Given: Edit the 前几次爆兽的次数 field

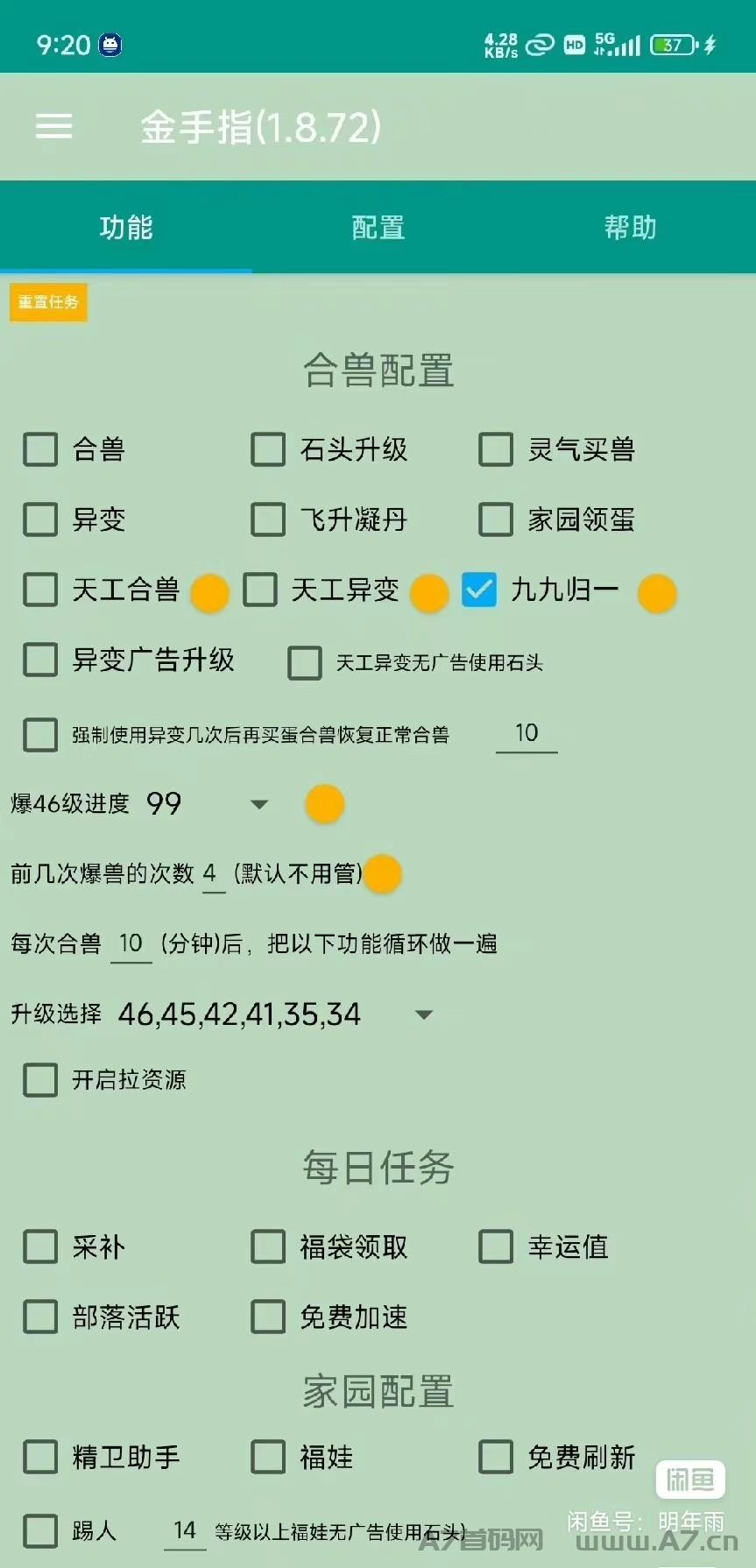Looking at the screenshot, I should (213, 874).
